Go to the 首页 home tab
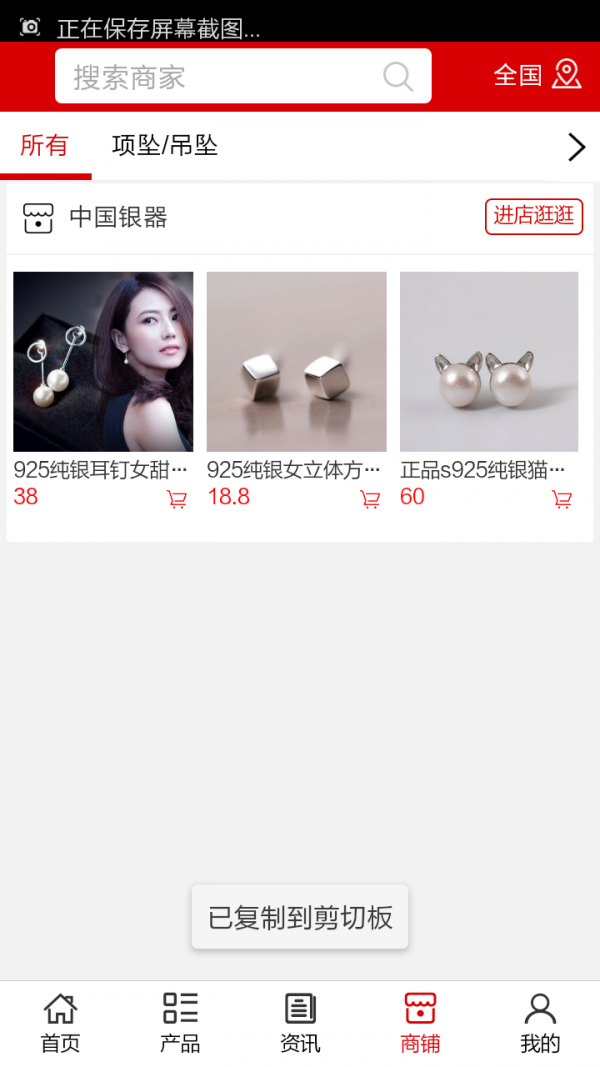The image size is (600, 1067). tap(60, 1023)
